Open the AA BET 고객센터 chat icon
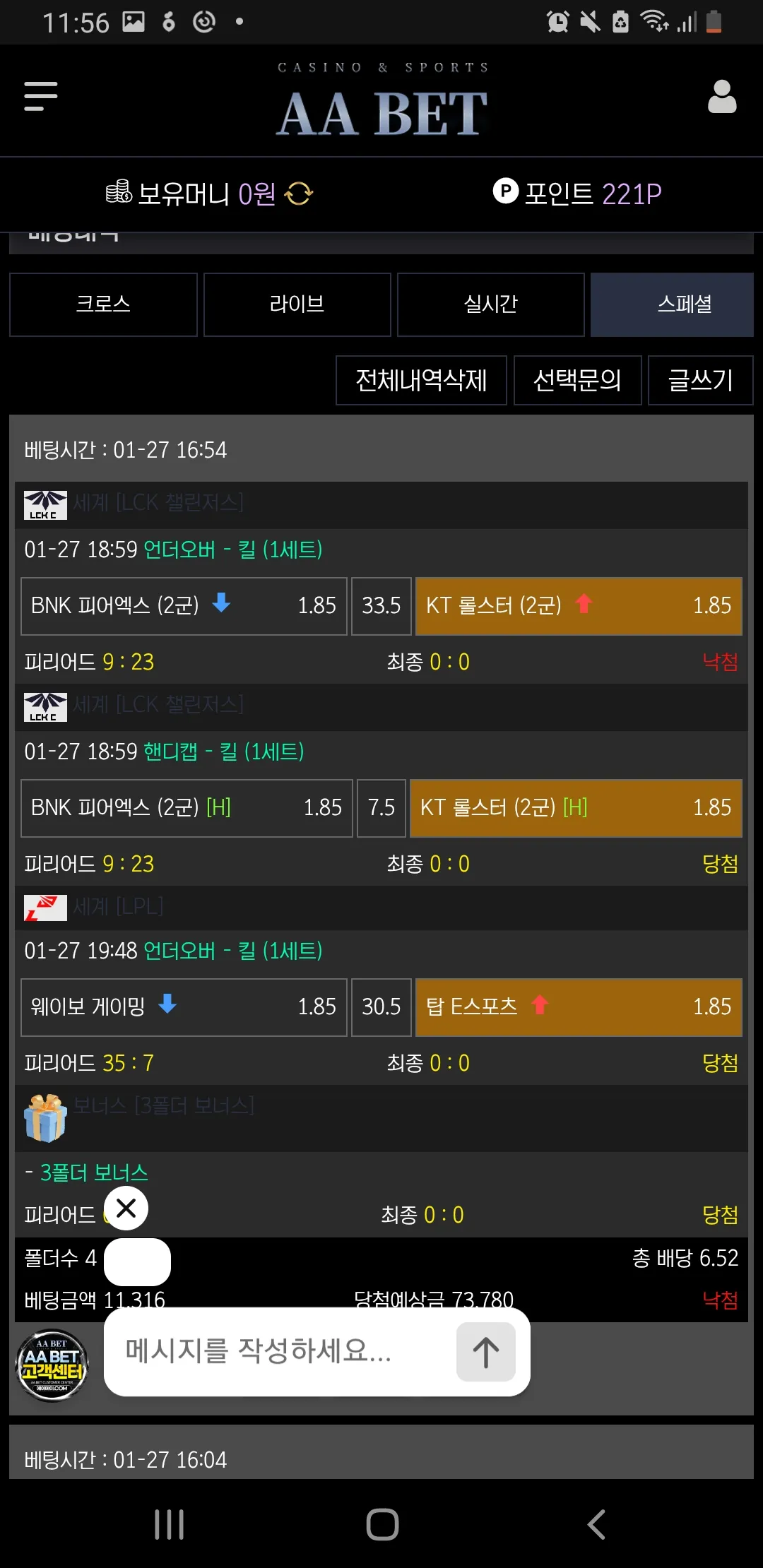The height and width of the screenshot is (1568, 763). coord(52,1366)
